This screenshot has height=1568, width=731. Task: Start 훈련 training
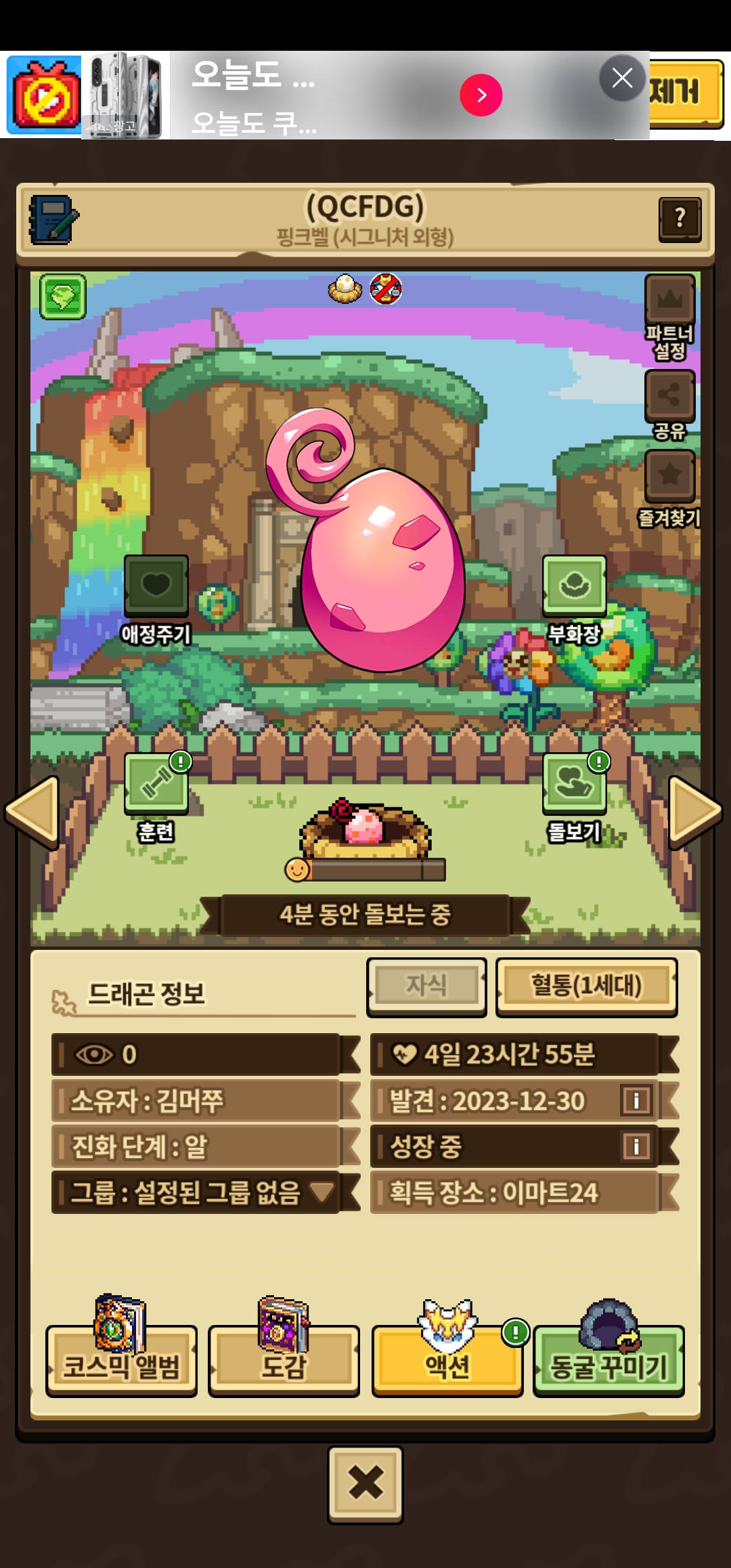[x=156, y=784]
